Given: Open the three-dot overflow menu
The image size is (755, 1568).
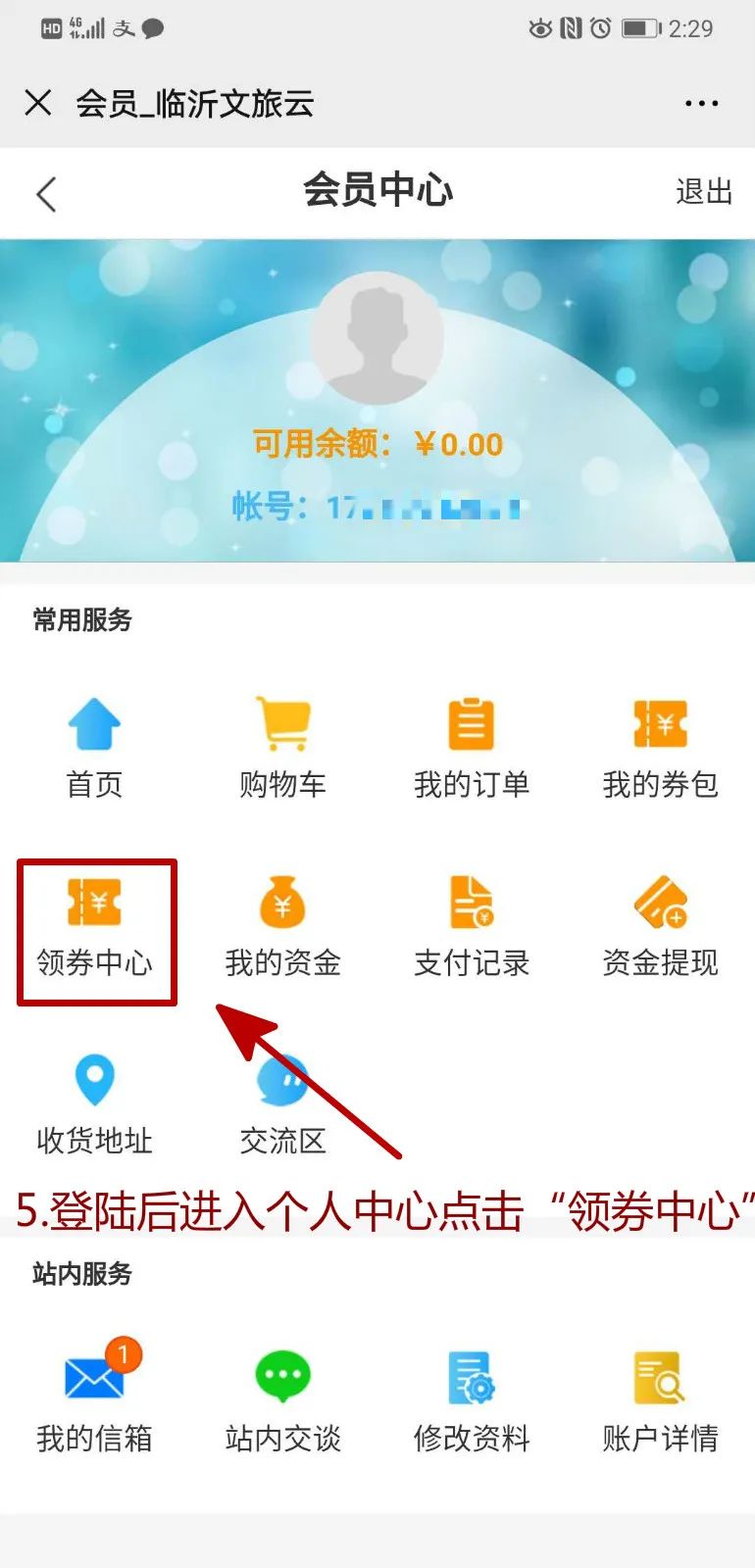Looking at the screenshot, I should coord(701,103).
